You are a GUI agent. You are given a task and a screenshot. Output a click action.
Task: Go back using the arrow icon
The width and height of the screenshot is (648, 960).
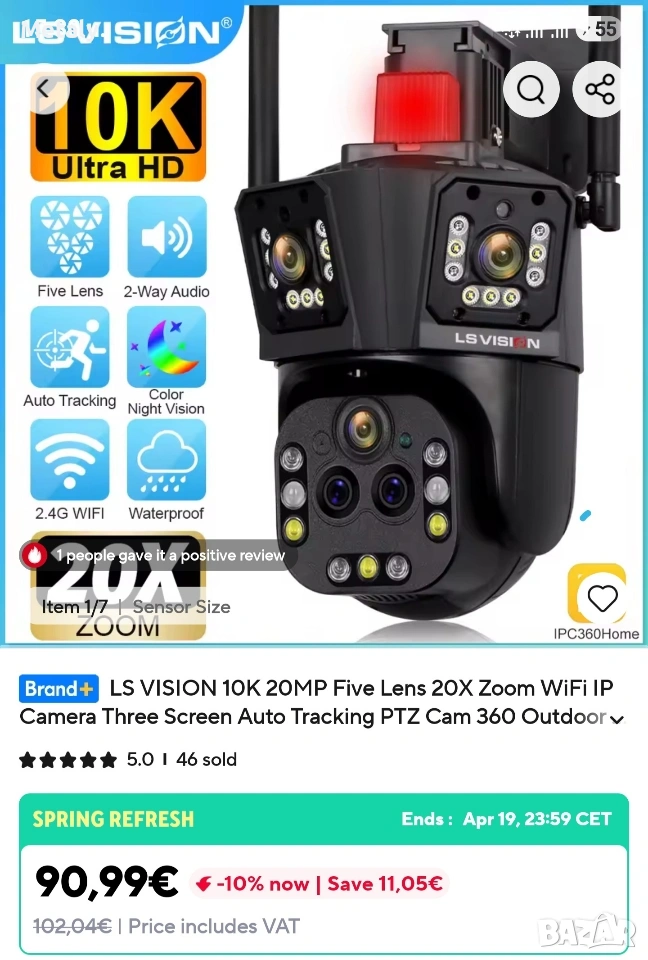point(43,90)
